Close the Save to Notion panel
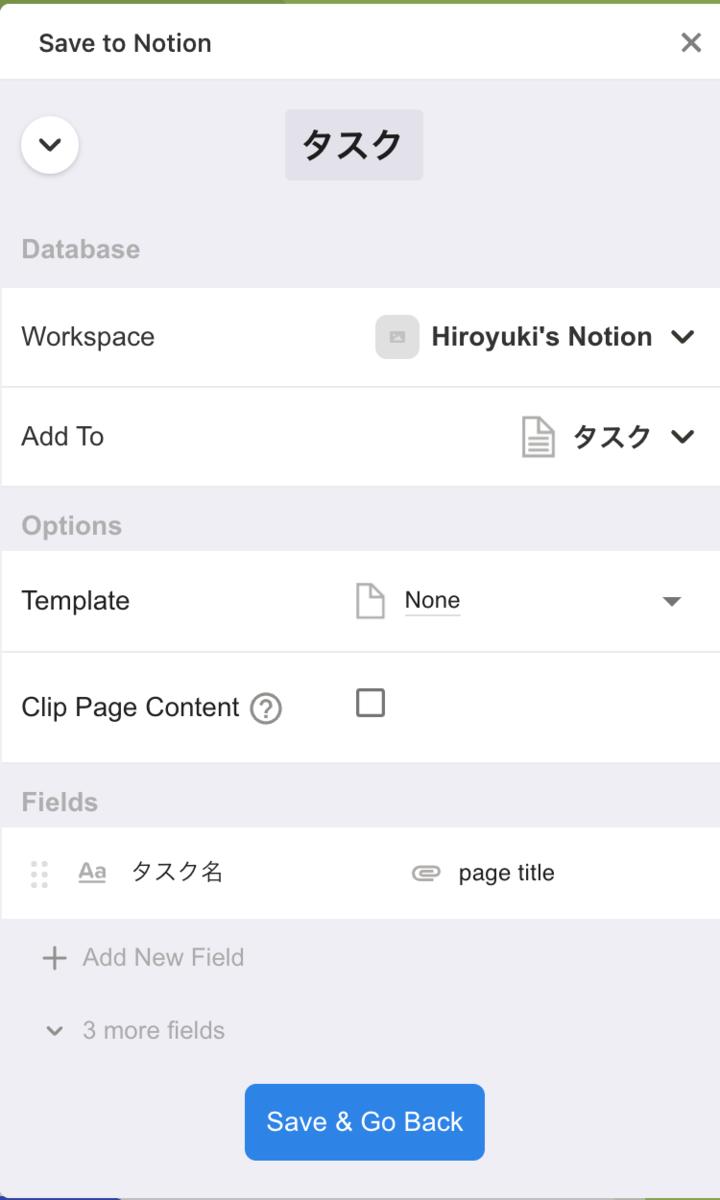The height and width of the screenshot is (1200, 720). pyautogui.click(x=690, y=43)
